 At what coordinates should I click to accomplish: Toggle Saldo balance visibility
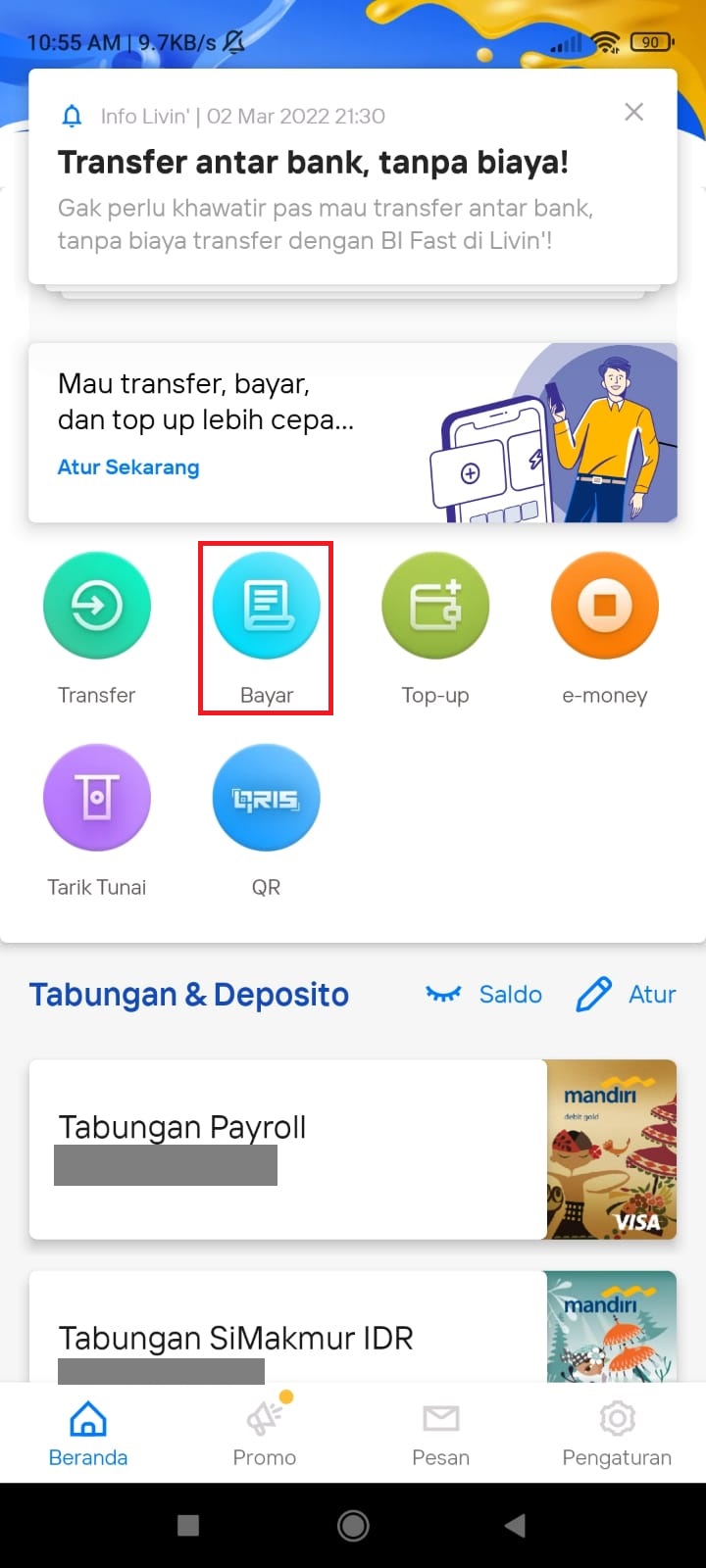click(483, 994)
